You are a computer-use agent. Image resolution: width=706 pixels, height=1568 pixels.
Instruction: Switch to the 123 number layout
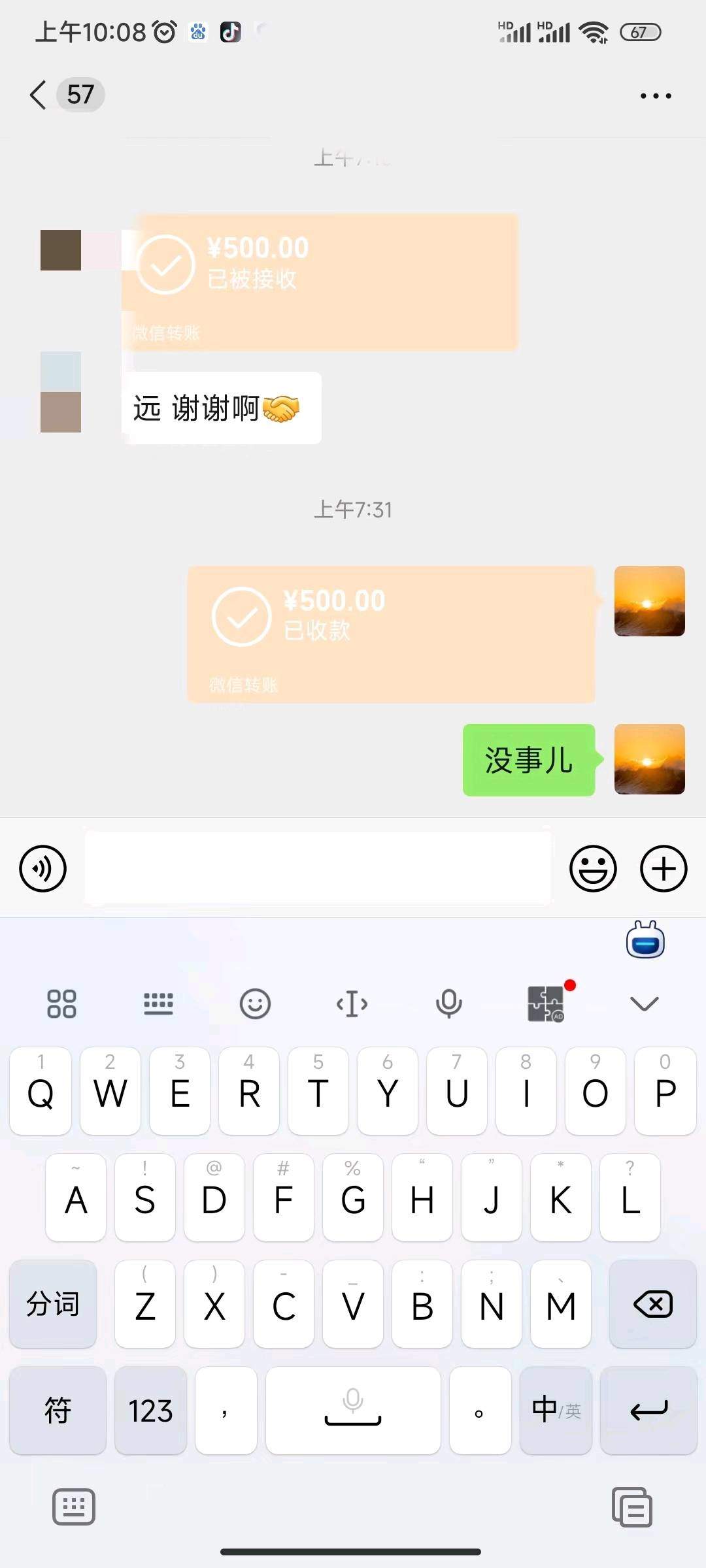pyautogui.click(x=150, y=1411)
